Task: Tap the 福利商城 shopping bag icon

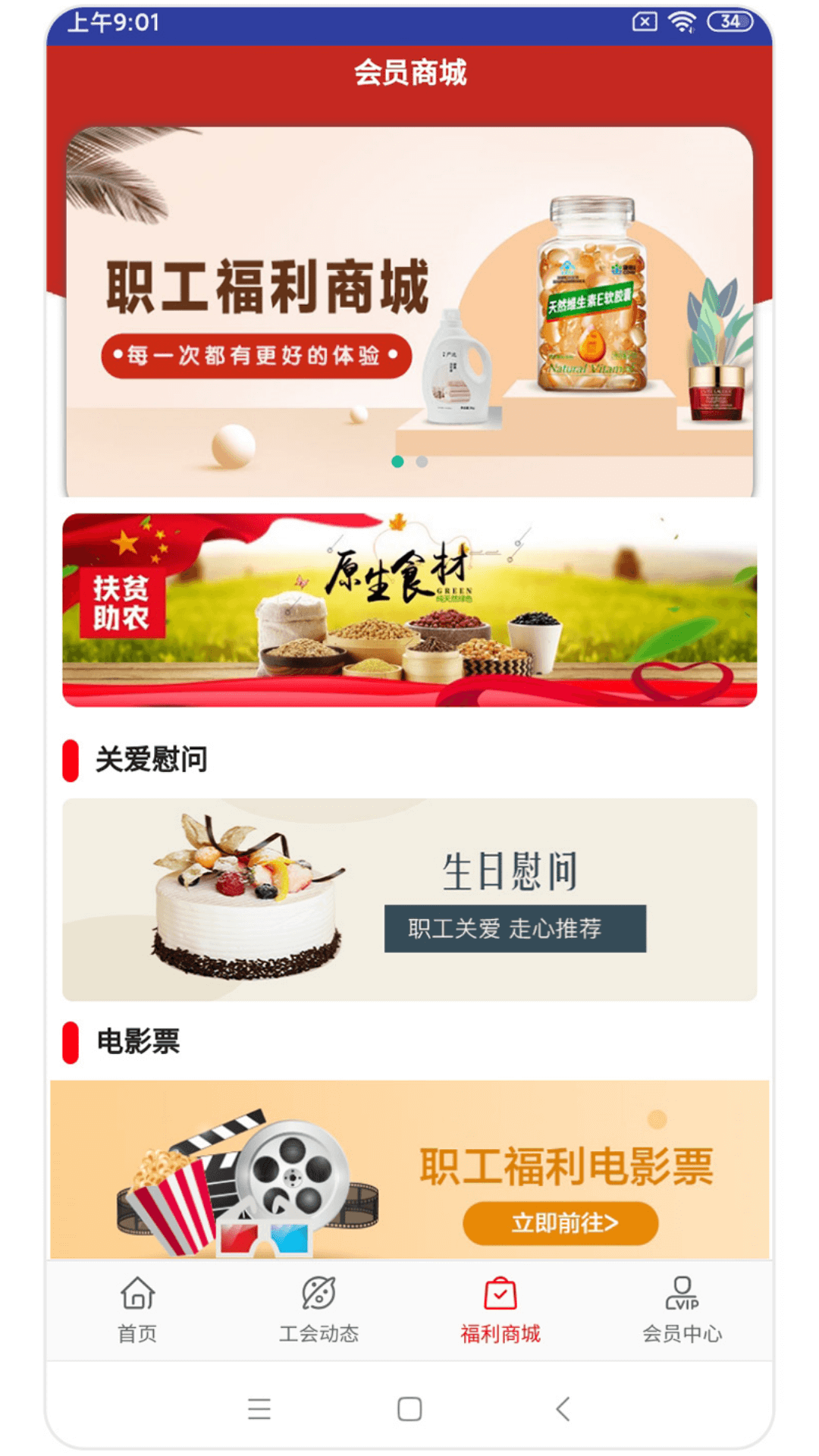Action: pos(500,1293)
